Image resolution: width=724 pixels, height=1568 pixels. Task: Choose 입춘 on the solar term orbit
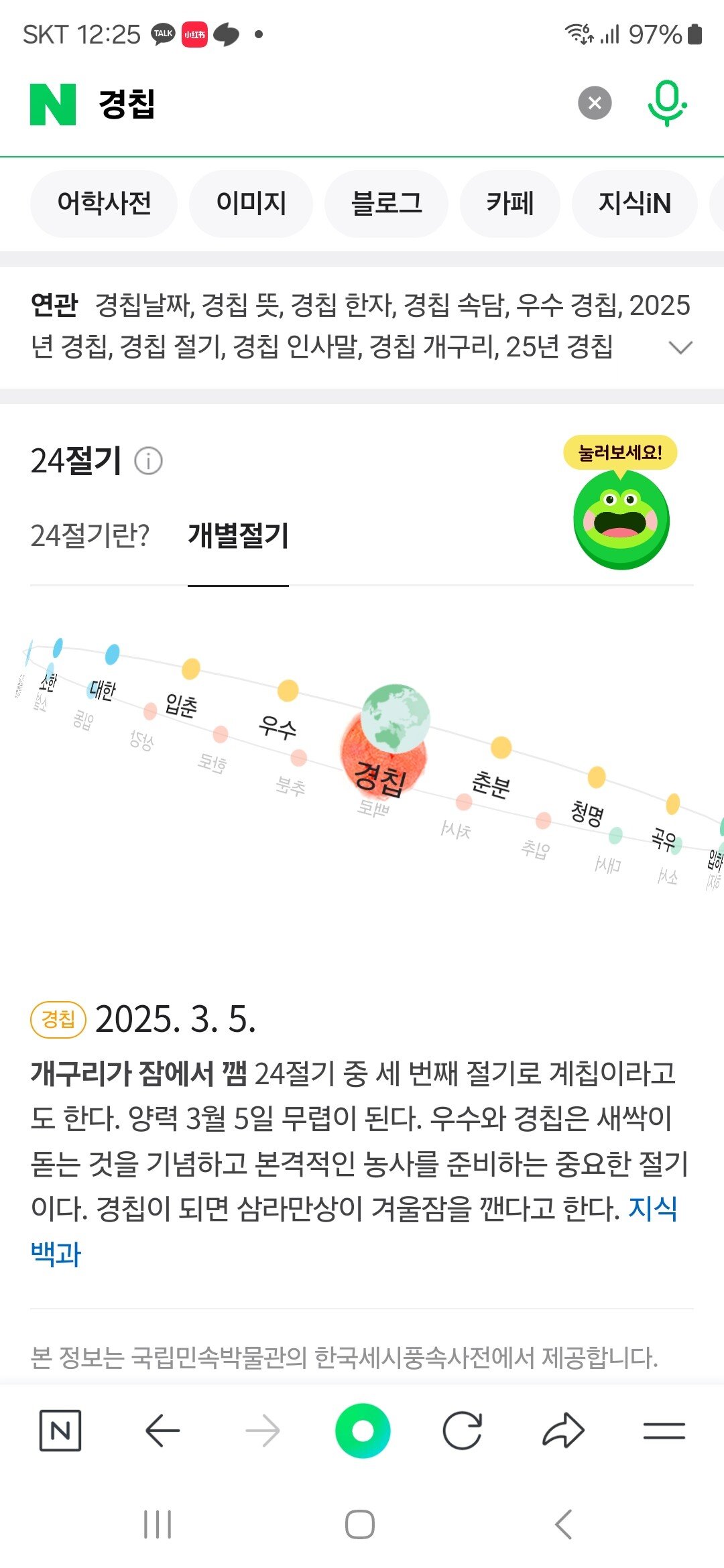coord(182,705)
